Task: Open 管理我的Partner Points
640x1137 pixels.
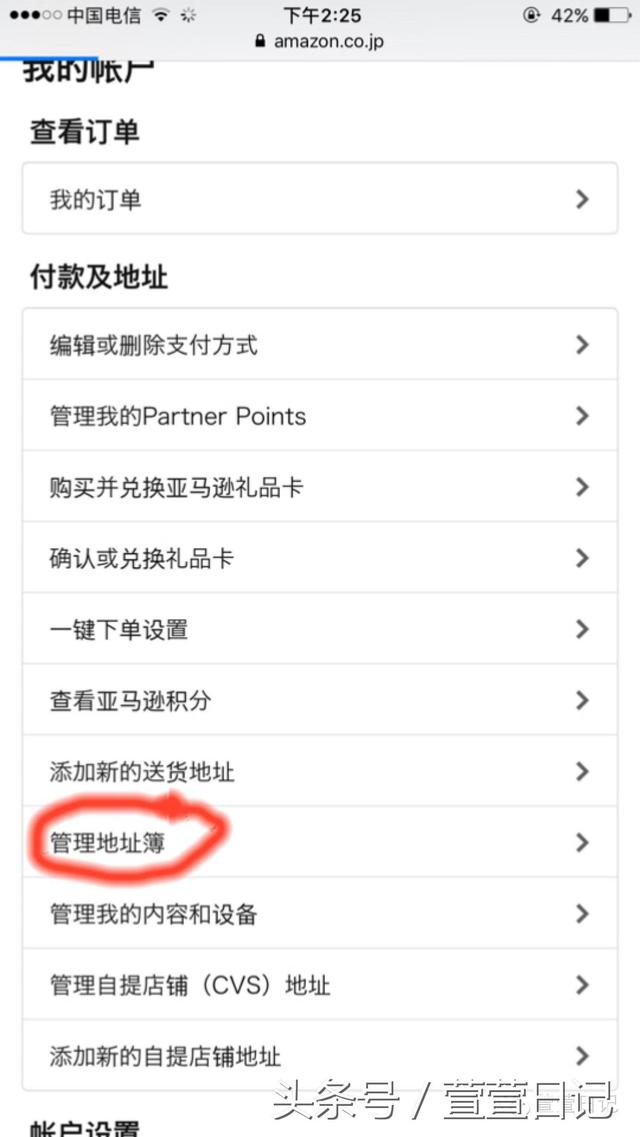Action: 320,415
